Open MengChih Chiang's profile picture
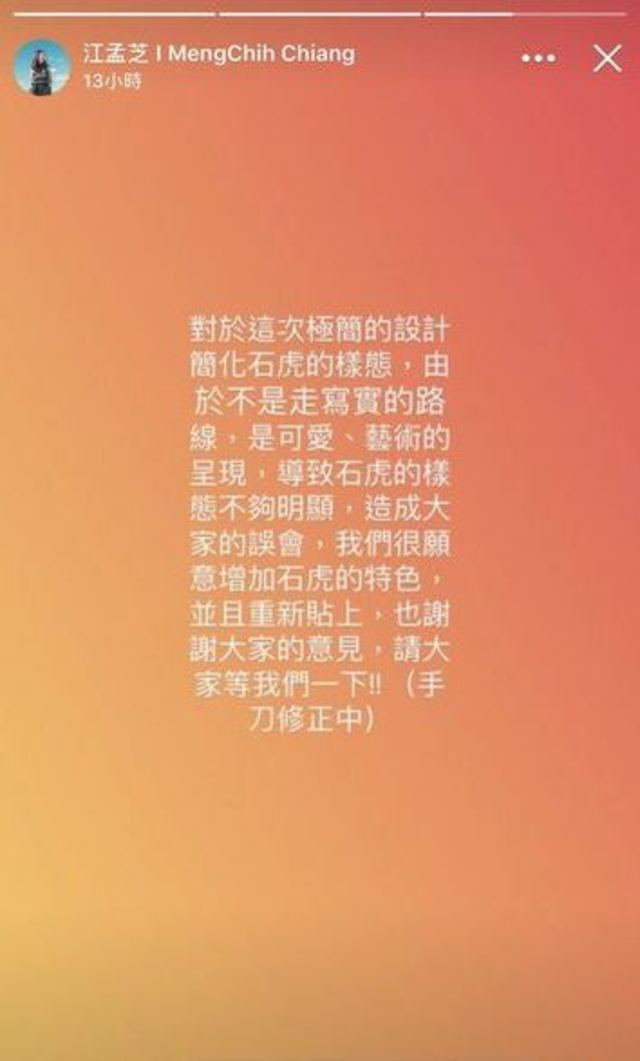 41,67
